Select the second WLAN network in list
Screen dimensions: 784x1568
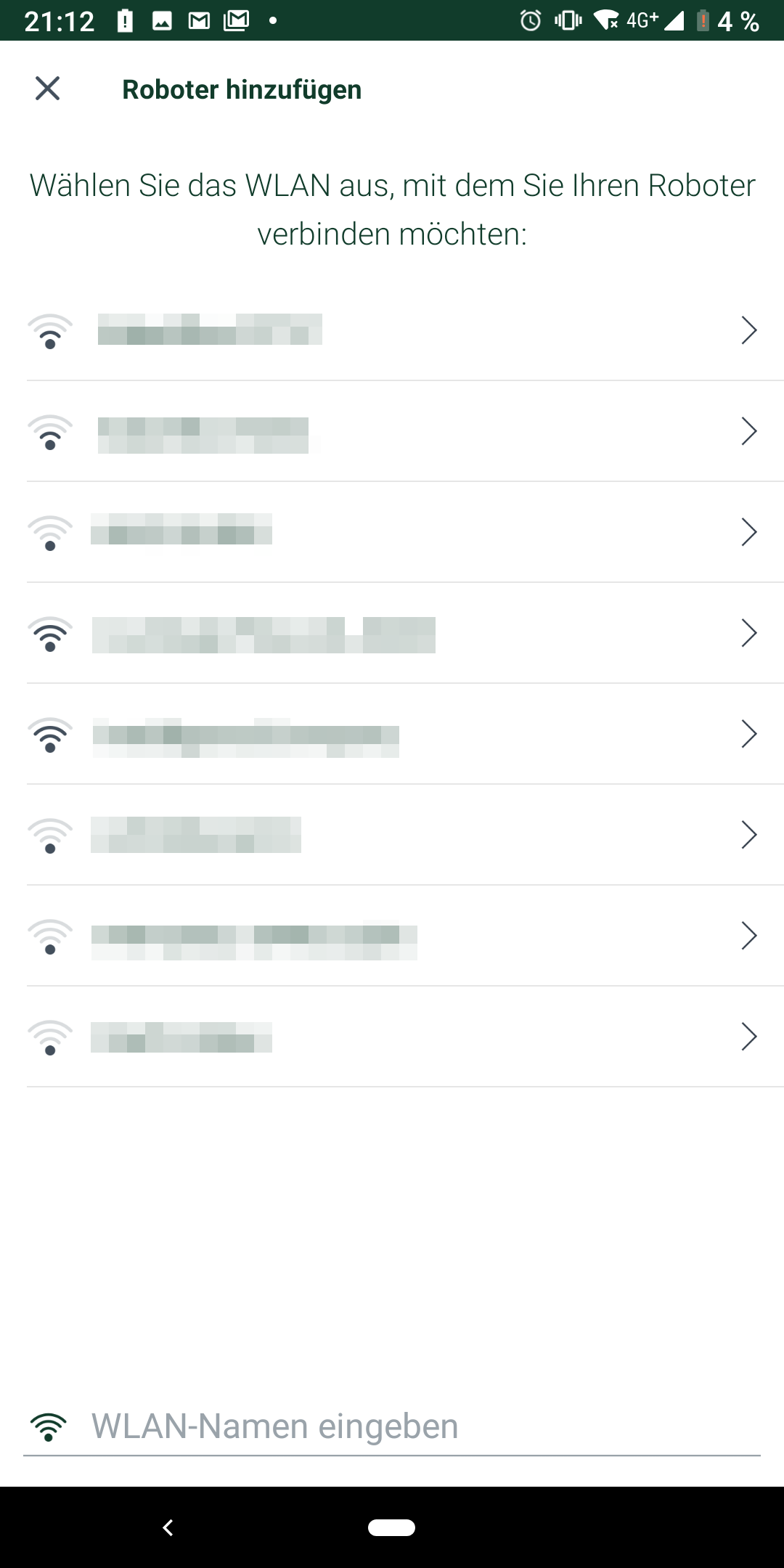(x=392, y=431)
